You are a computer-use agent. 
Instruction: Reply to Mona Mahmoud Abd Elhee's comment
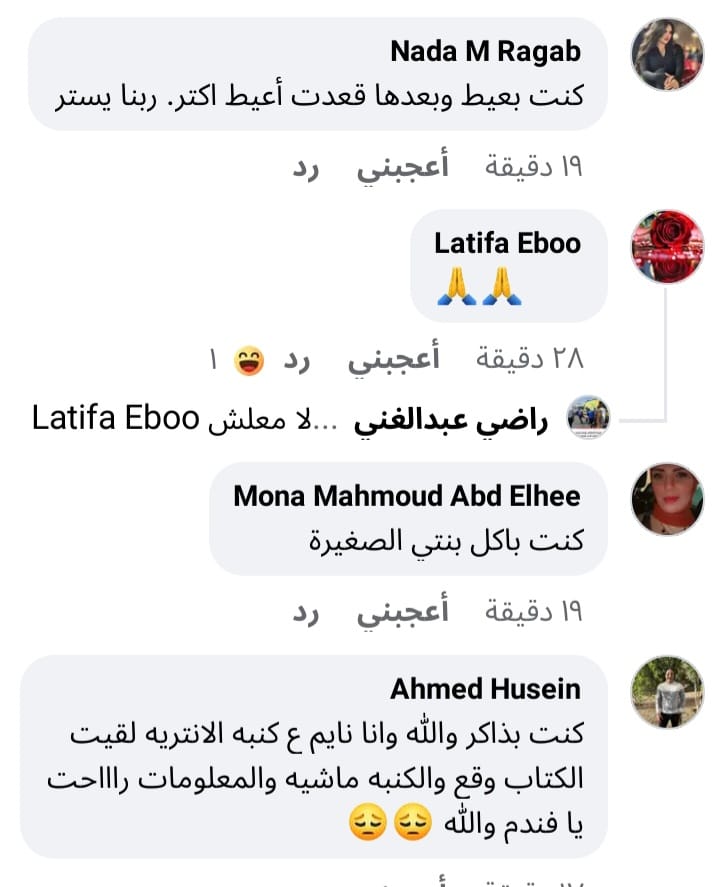[305, 611]
